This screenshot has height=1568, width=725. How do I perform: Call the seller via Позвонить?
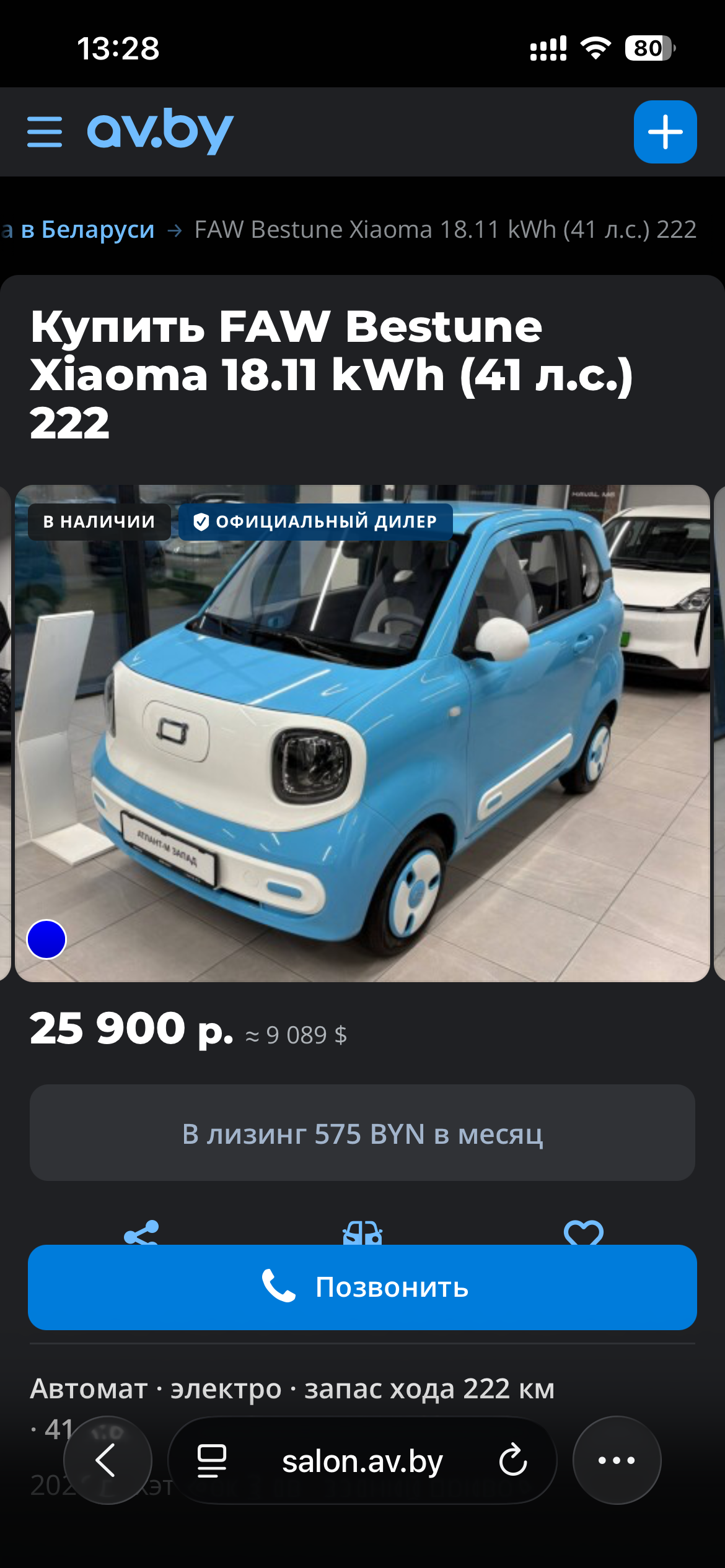point(362,1287)
